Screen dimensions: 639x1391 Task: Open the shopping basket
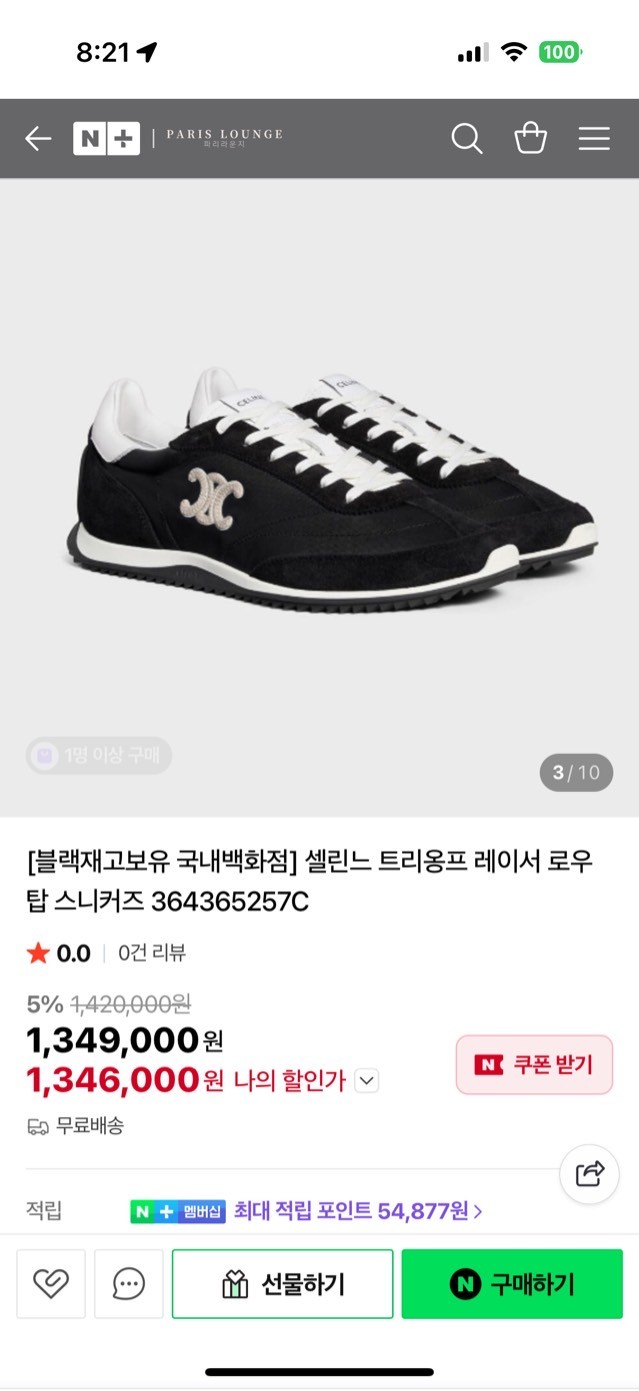click(x=530, y=139)
